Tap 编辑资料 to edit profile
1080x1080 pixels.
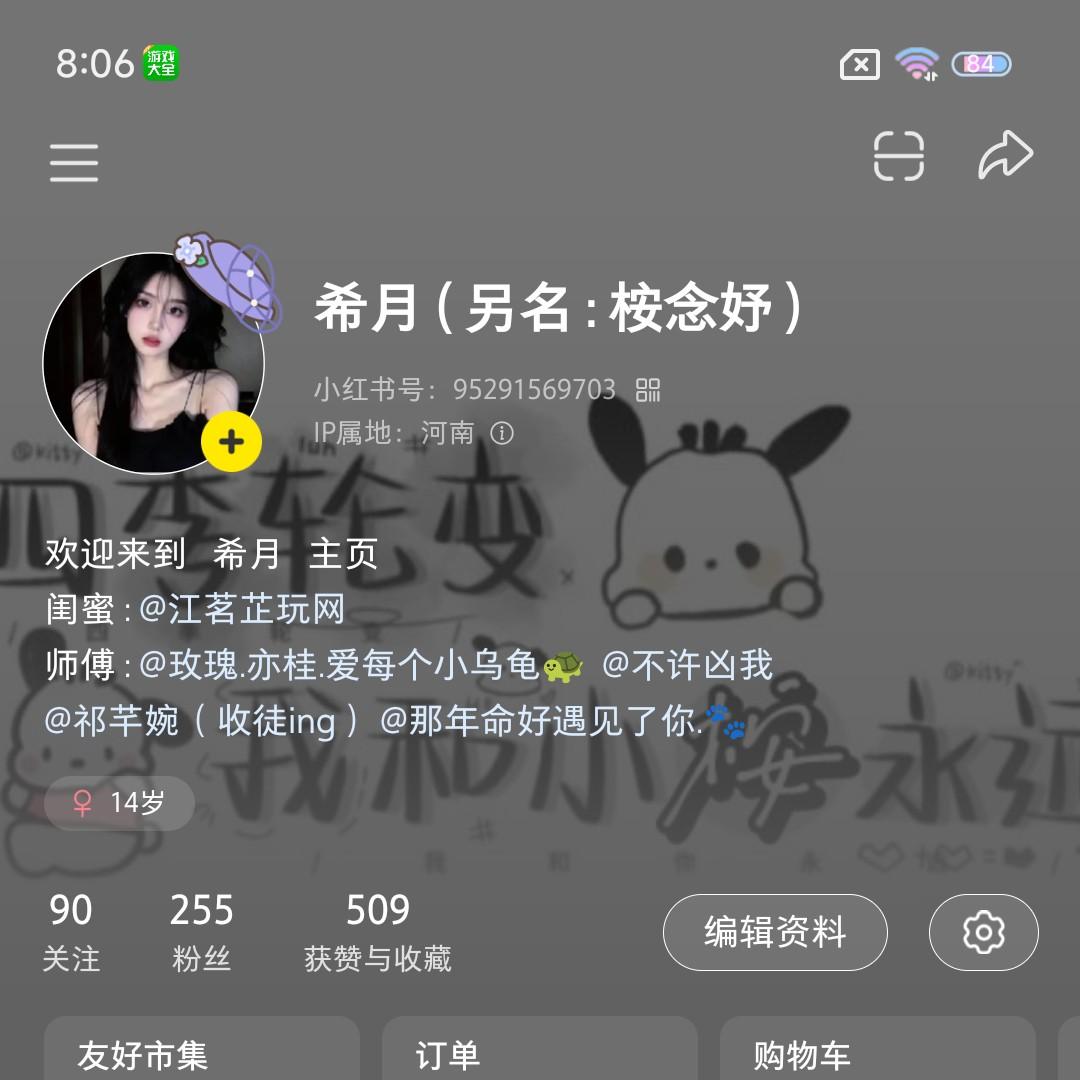click(x=775, y=932)
